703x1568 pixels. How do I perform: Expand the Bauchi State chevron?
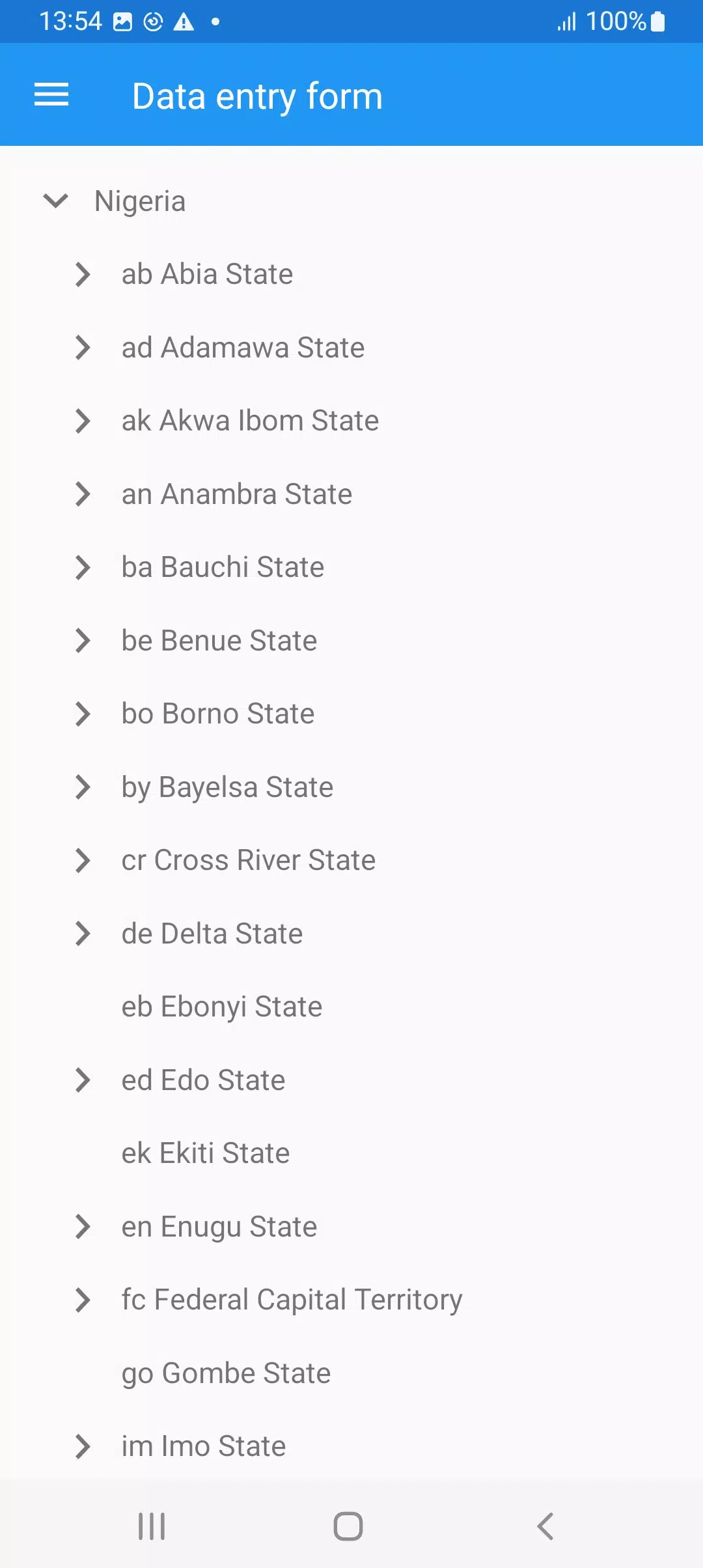83,567
